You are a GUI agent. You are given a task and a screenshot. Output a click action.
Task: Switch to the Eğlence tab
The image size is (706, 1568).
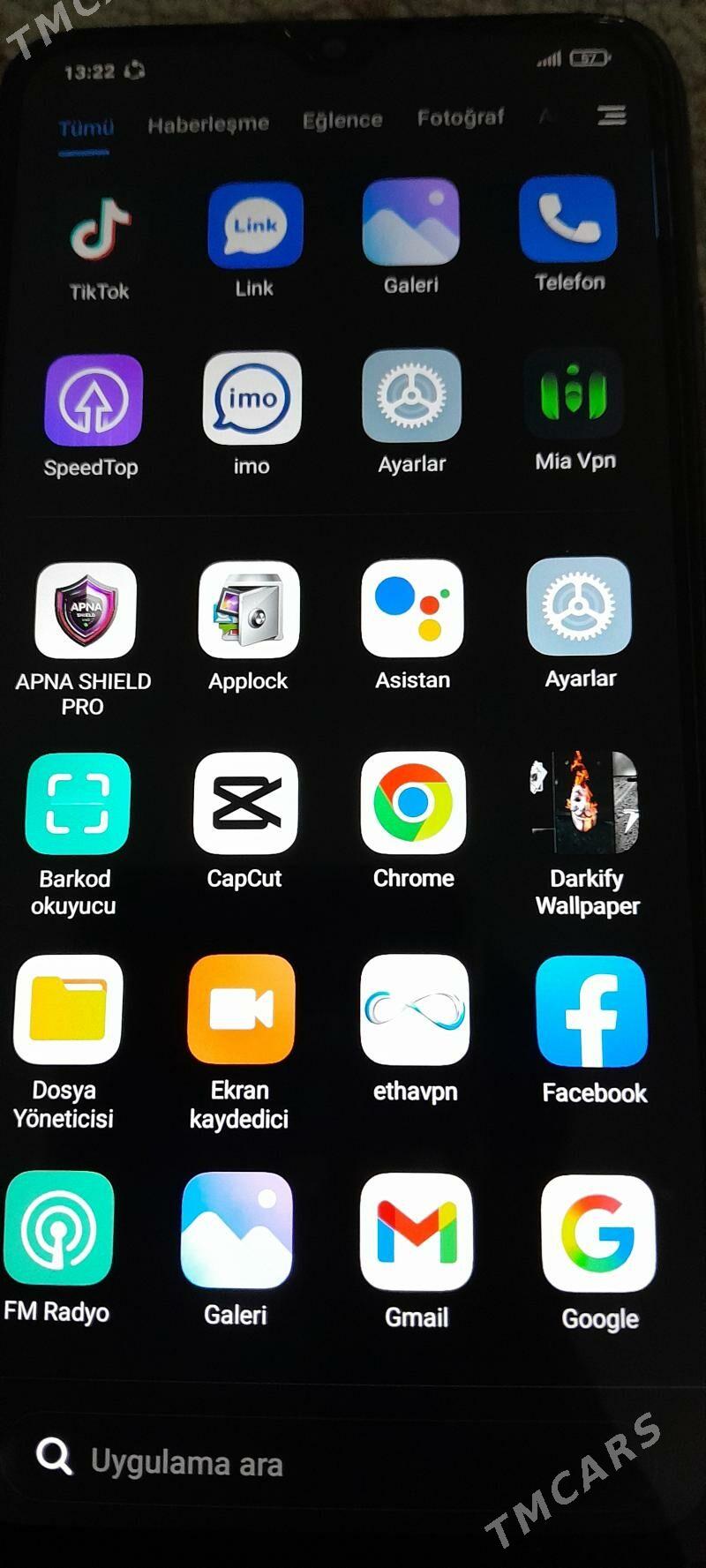[x=342, y=120]
